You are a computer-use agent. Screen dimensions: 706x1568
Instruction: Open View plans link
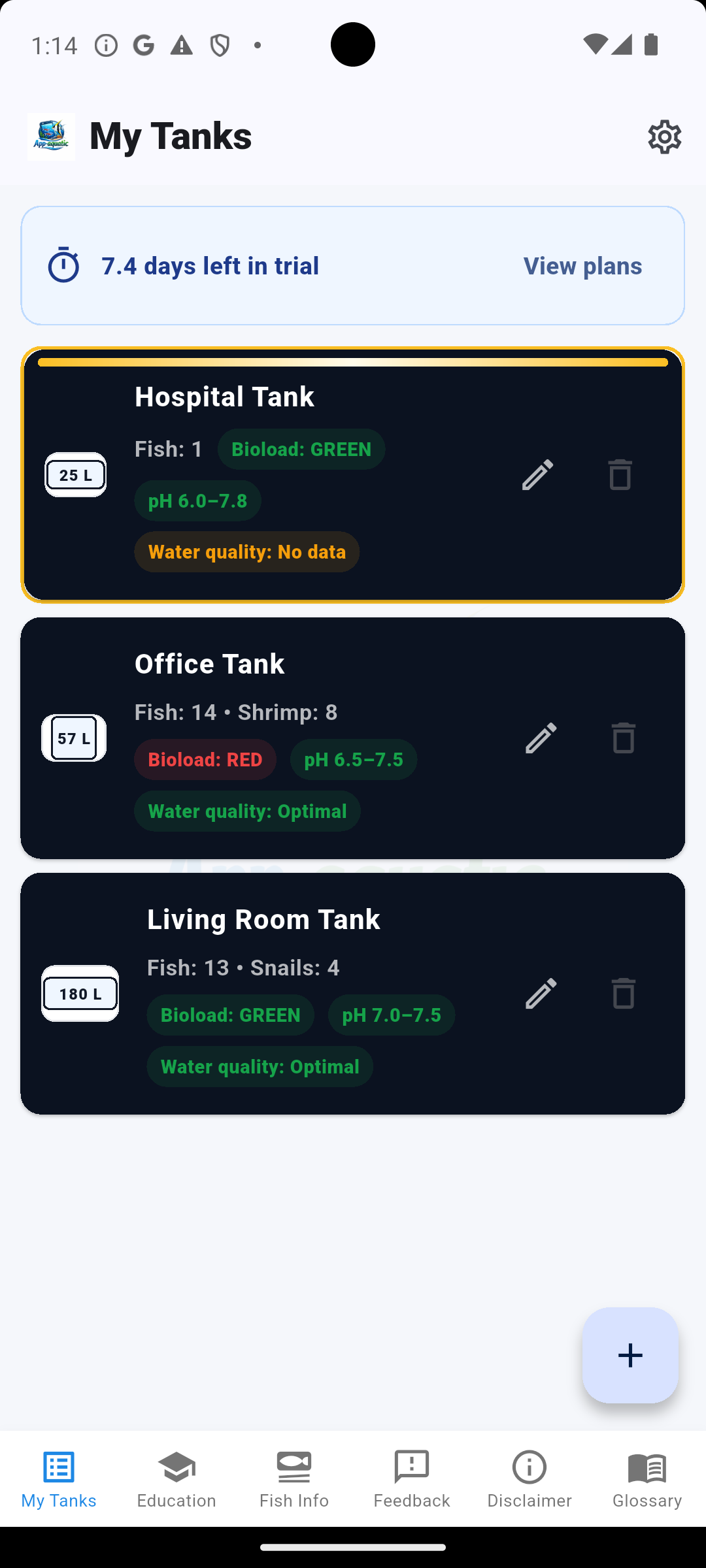point(582,265)
